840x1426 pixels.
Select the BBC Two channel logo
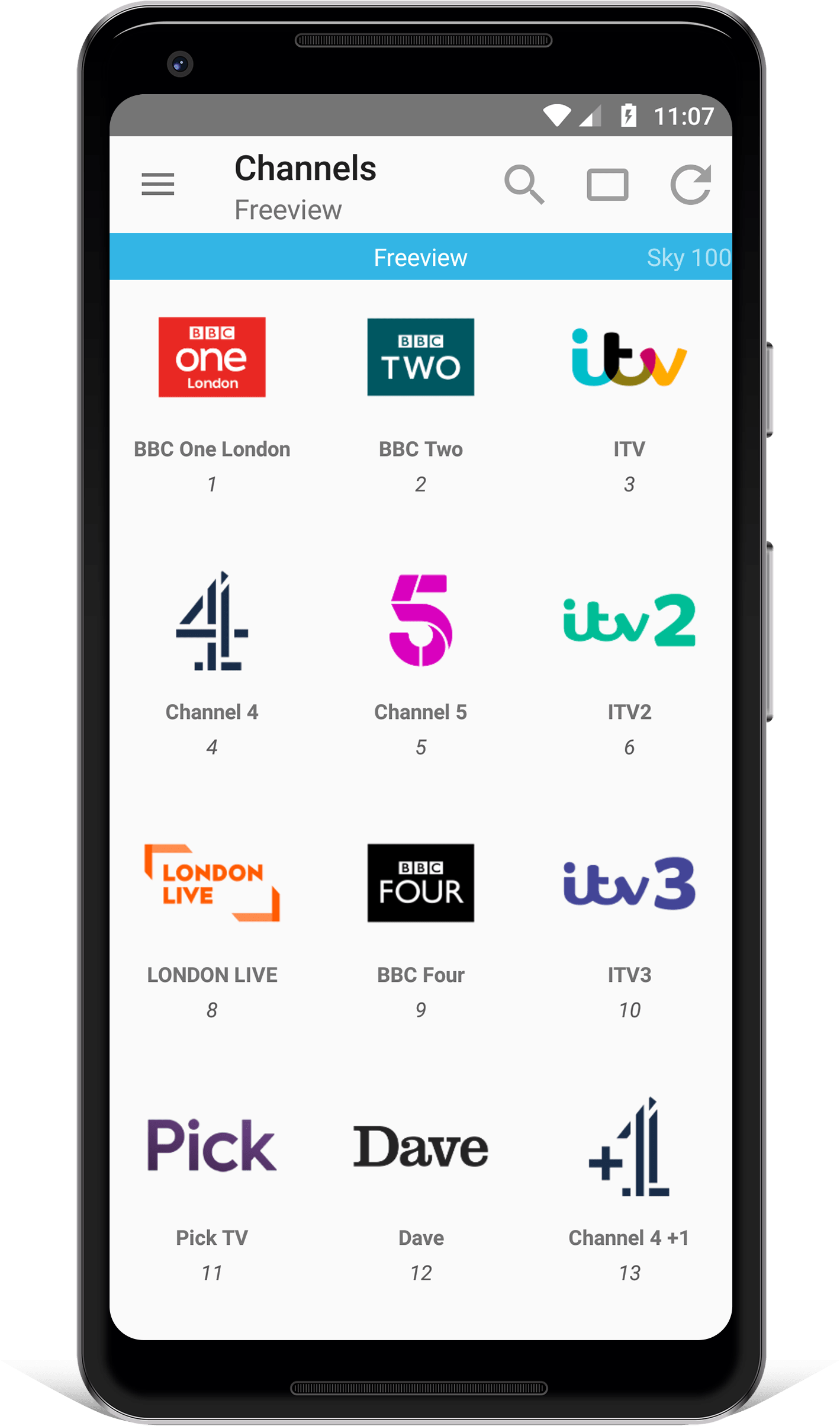pos(420,357)
